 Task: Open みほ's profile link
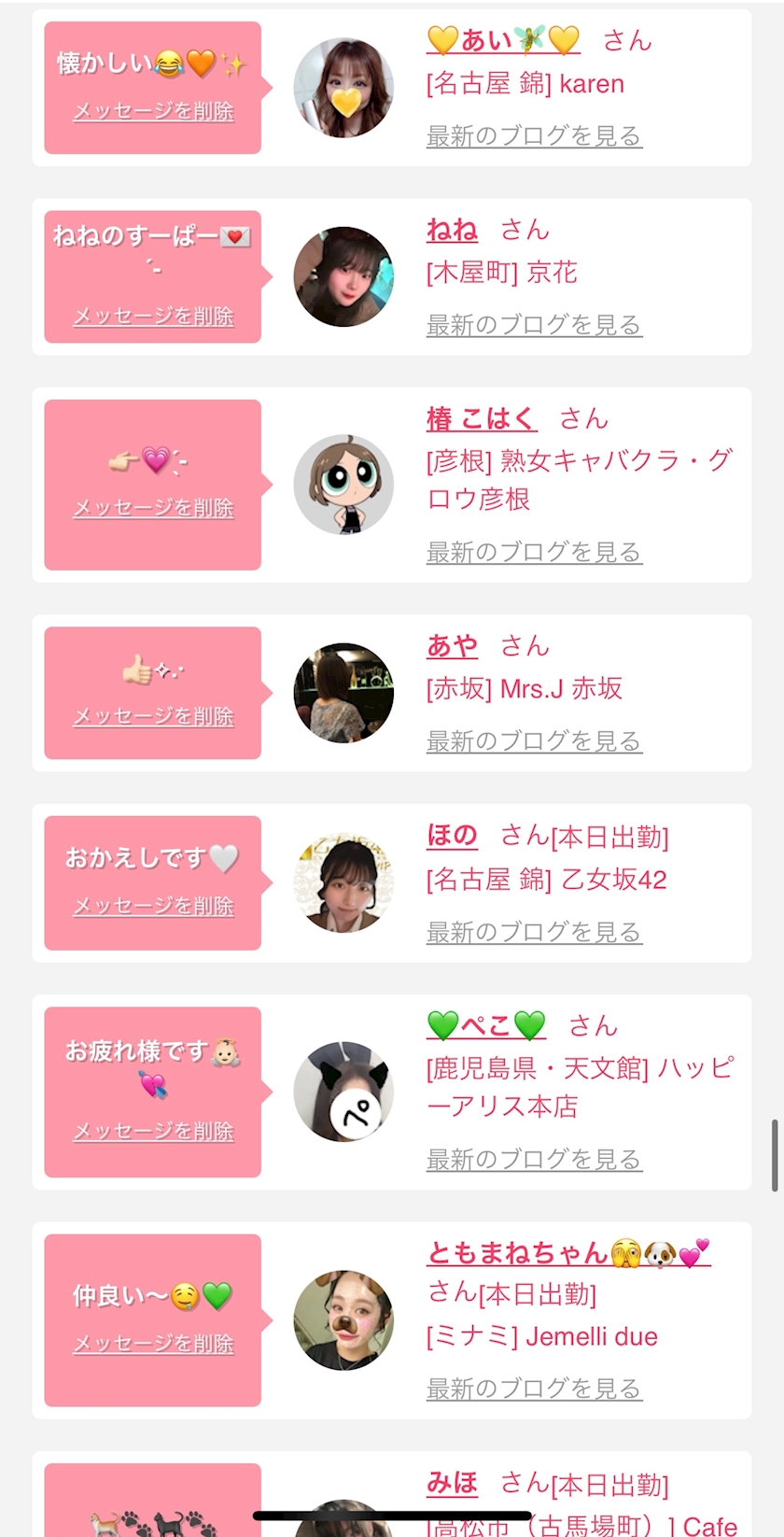[x=452, y=1483]
